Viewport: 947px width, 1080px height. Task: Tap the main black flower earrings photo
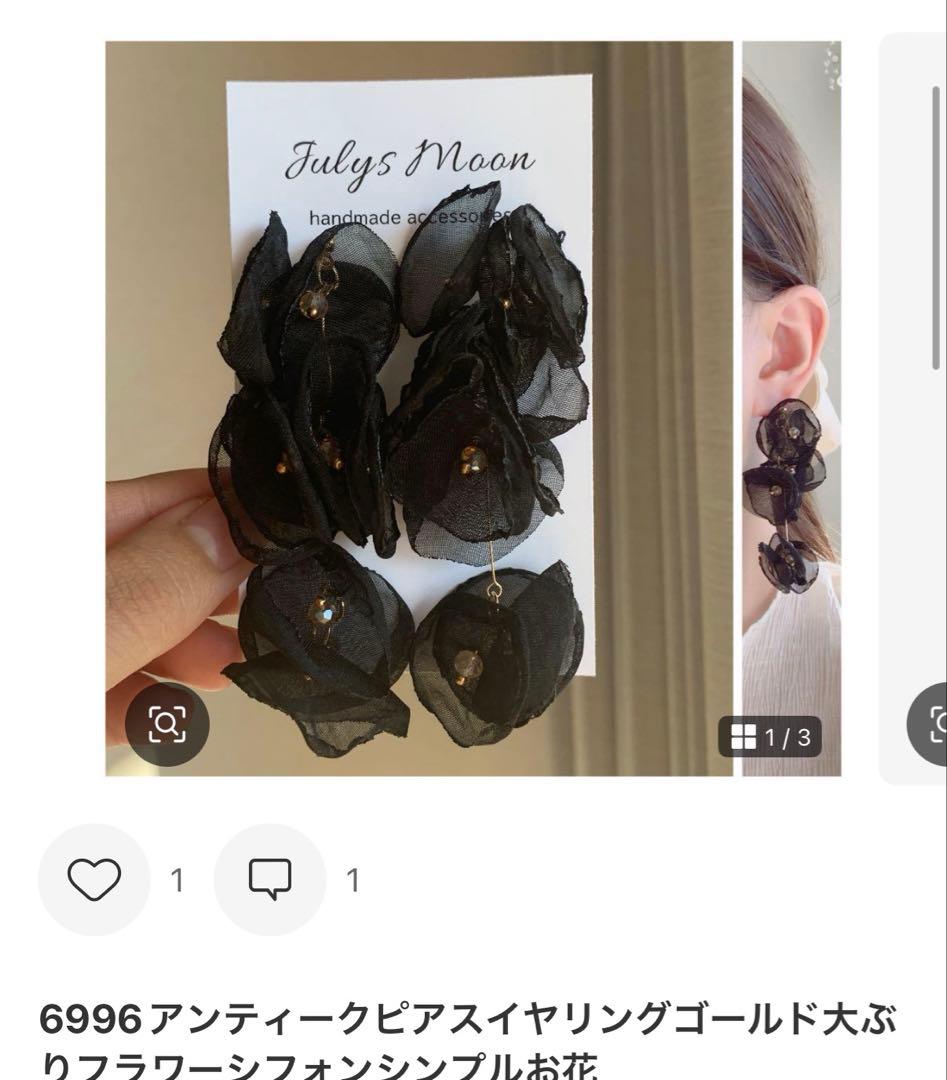pos(420,400)
